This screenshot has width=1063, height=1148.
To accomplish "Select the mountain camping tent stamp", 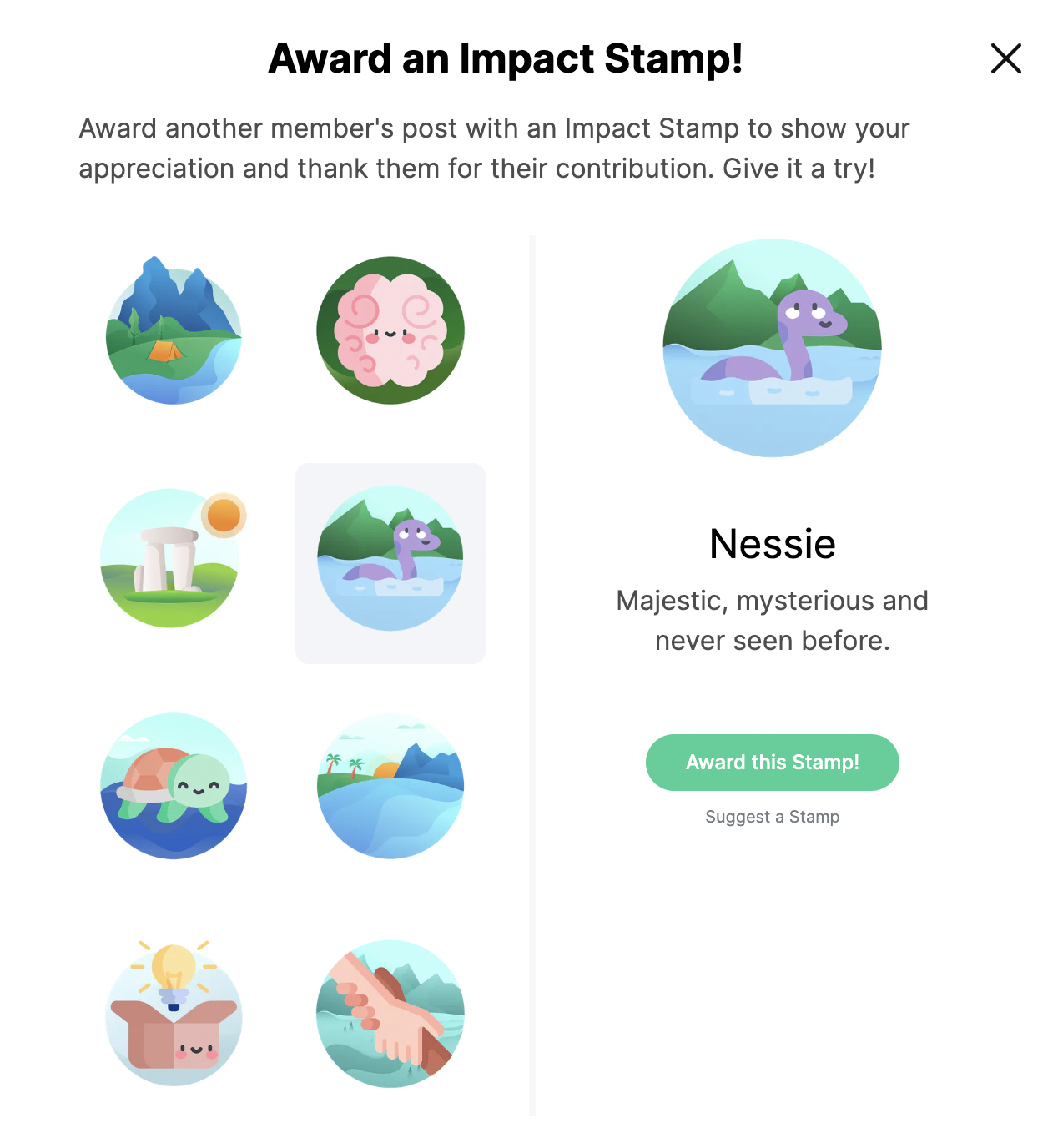I will 174,331.
